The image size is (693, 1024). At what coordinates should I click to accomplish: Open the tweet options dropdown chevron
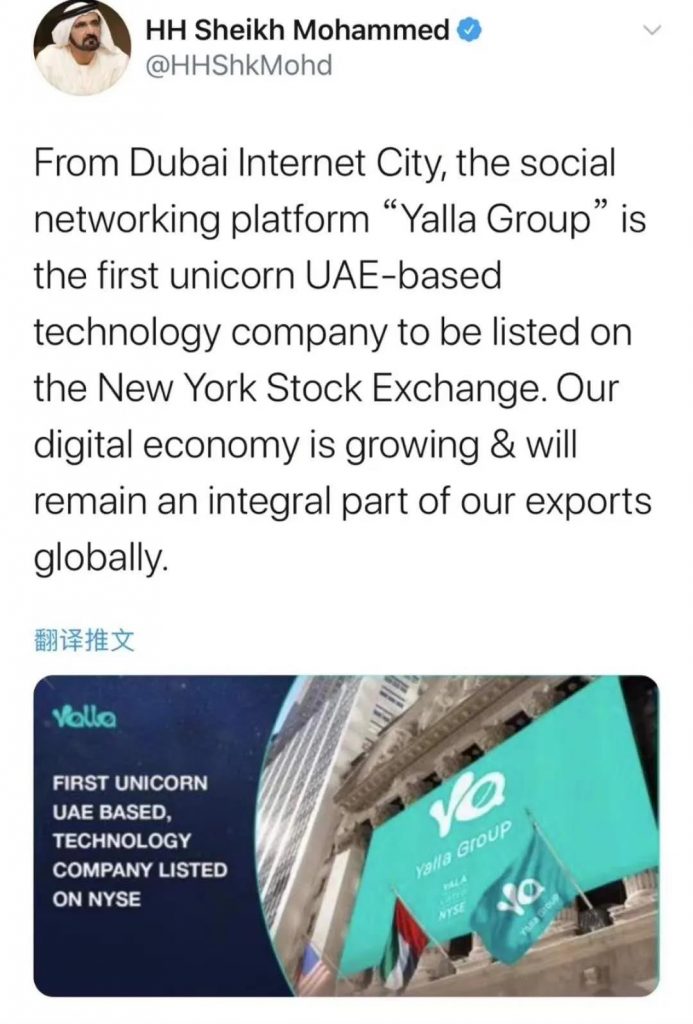coord(650,32)
